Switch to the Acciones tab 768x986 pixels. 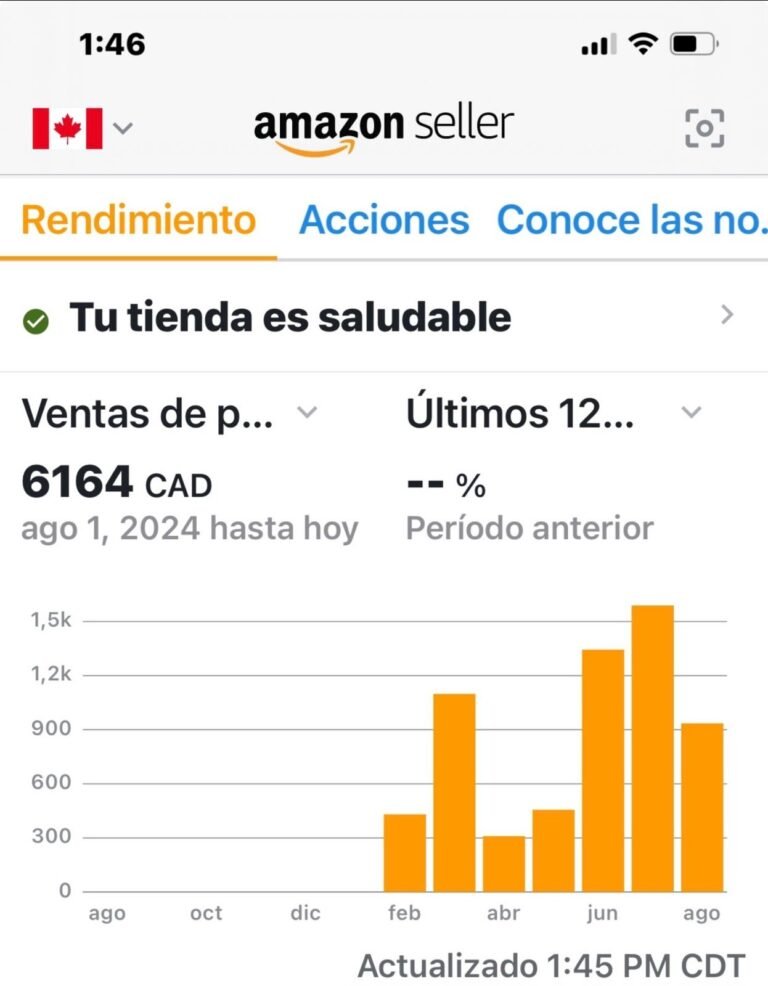[384, 220]
